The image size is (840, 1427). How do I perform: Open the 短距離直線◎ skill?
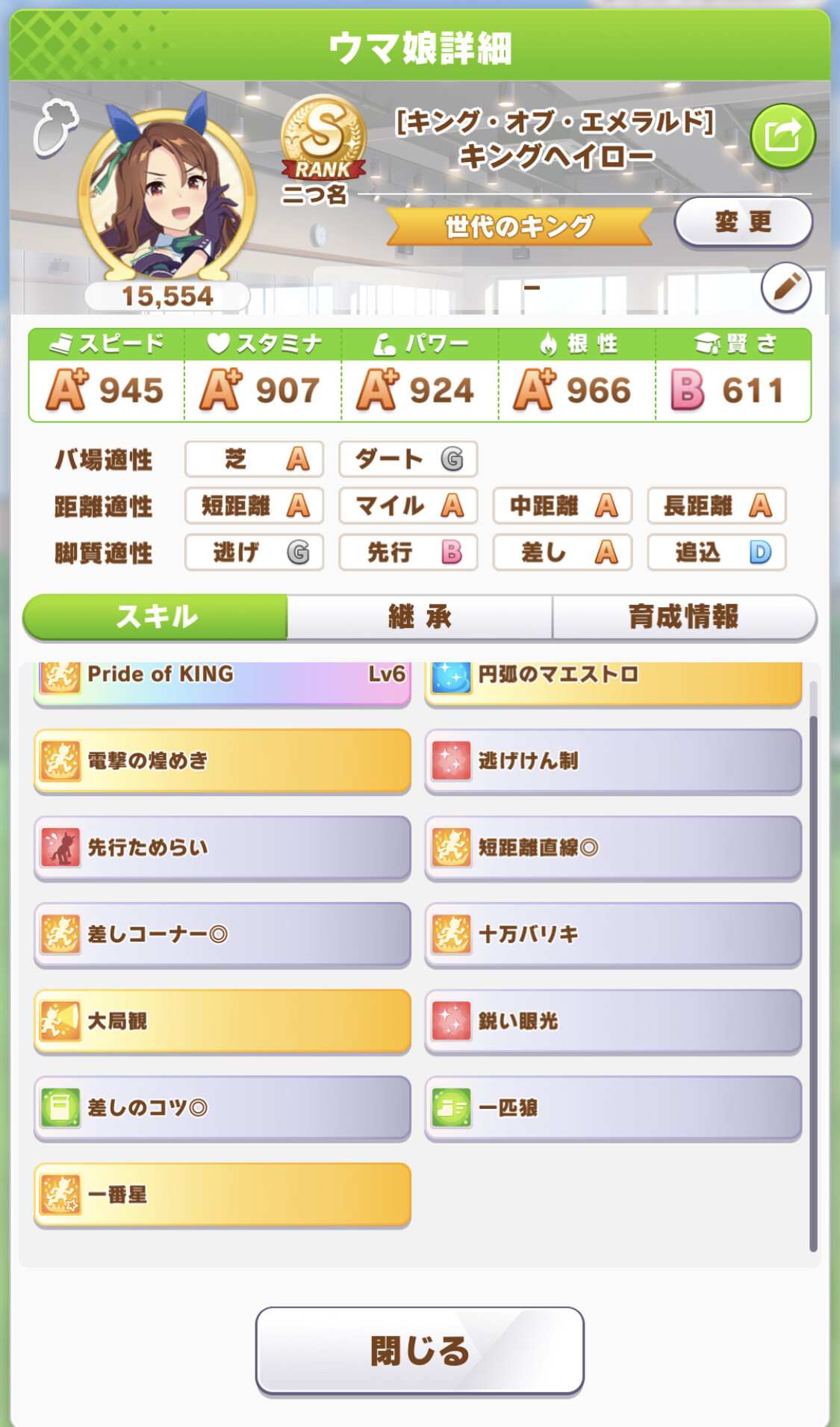pos(613,848)
